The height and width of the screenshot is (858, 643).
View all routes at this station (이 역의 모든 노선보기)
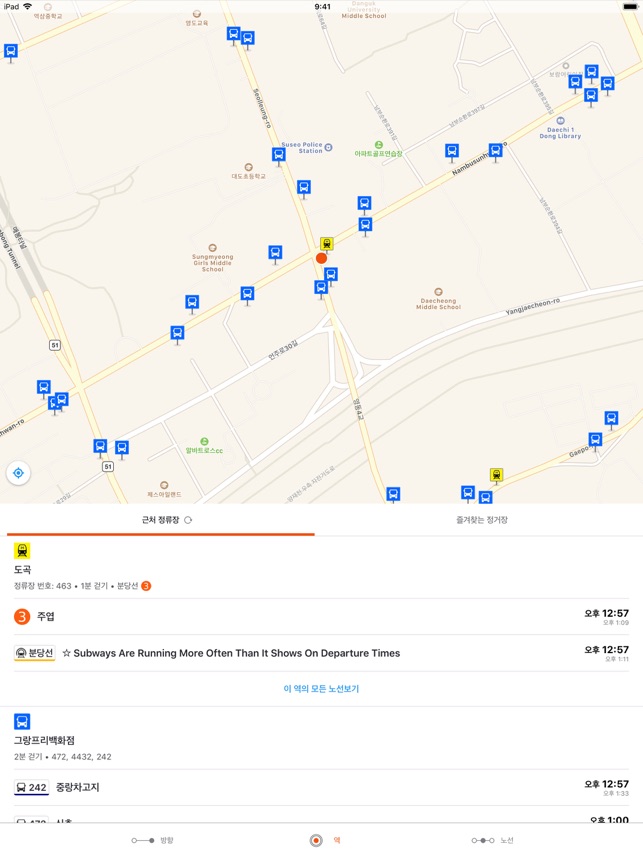coord(321,689)
